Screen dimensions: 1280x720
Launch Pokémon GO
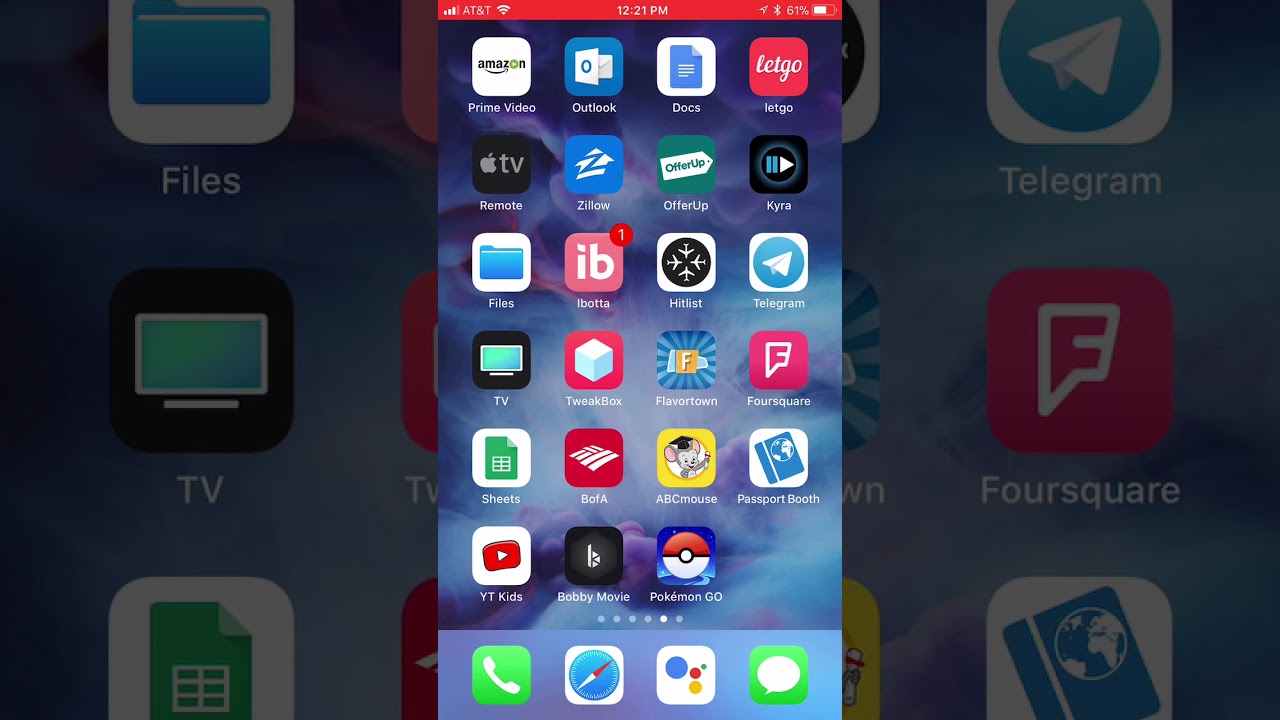686,556
